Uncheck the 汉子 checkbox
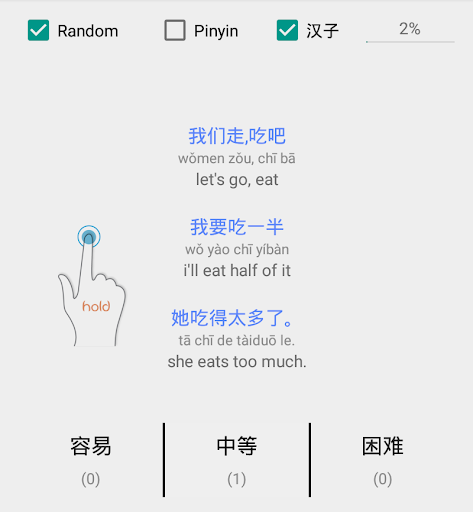This screenshot has width=473, height=512. click(287, 30)
